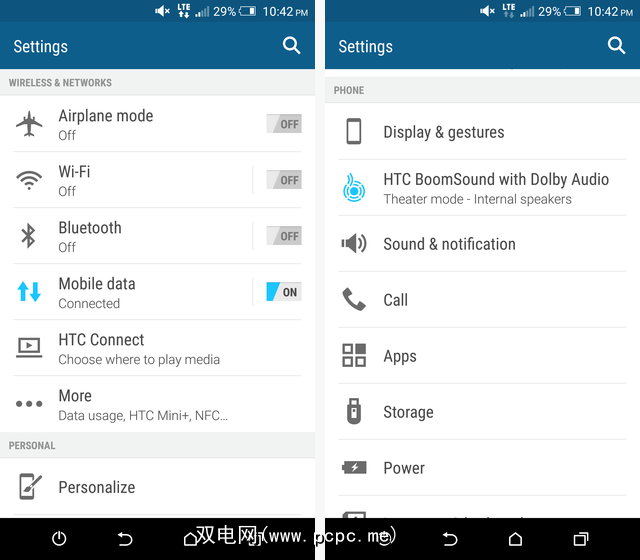640x560 pixels.
Task: Enable the Bluetooth switch
Action: (x=284, y=236)
